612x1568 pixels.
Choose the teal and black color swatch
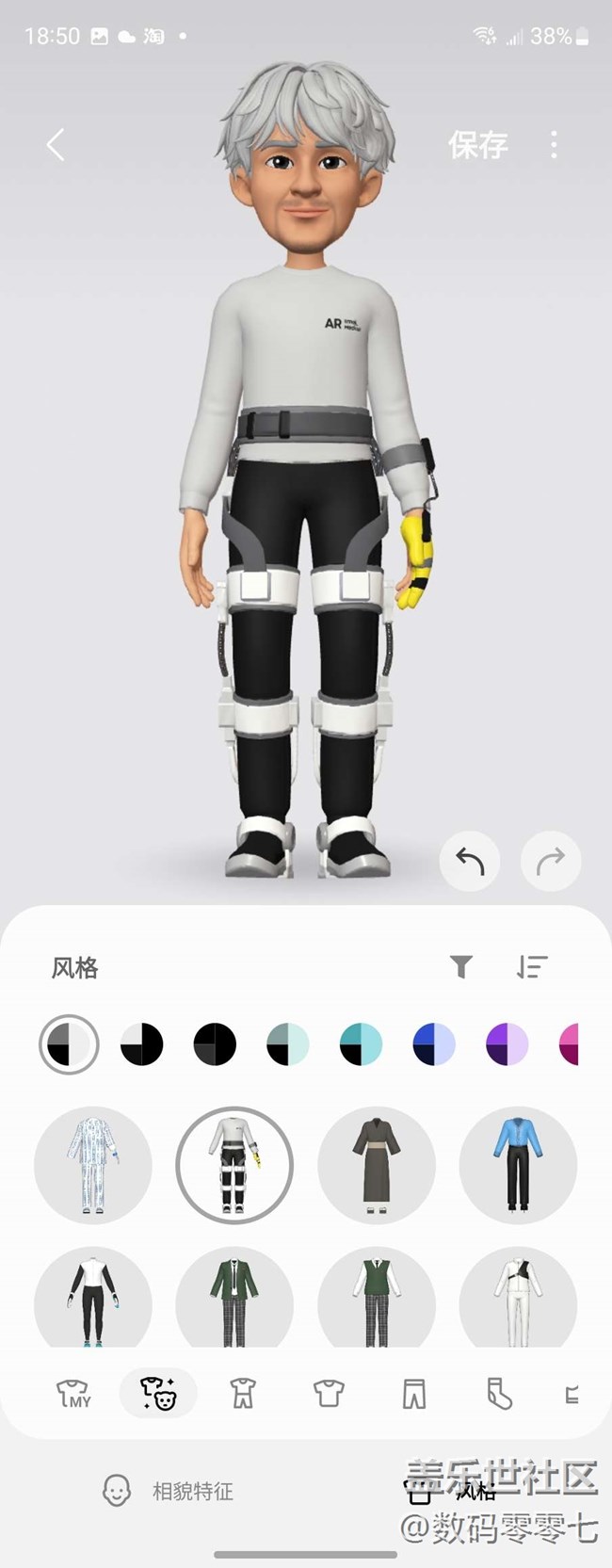click(361, 1044)
